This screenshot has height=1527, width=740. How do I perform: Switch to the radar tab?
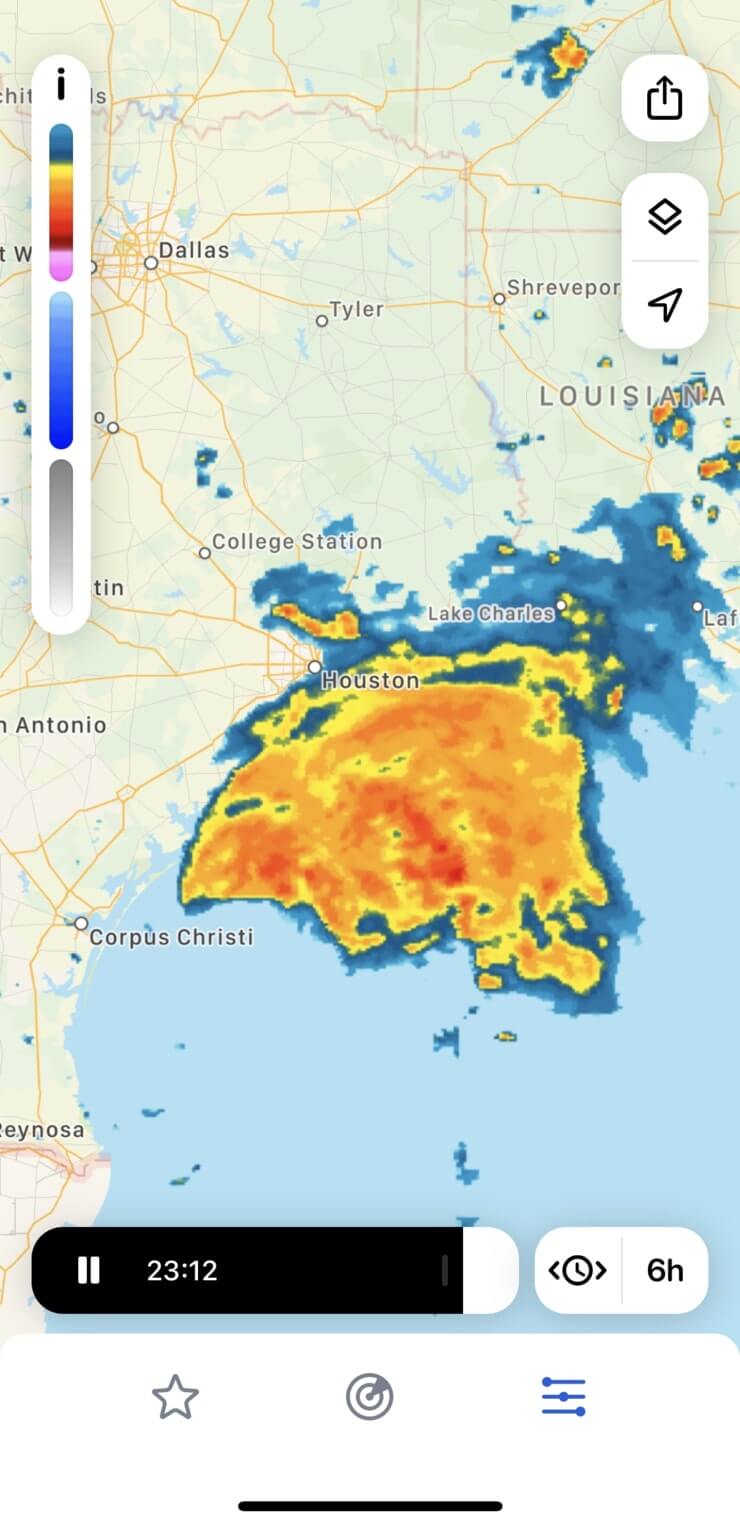(x=370, y=1396)
